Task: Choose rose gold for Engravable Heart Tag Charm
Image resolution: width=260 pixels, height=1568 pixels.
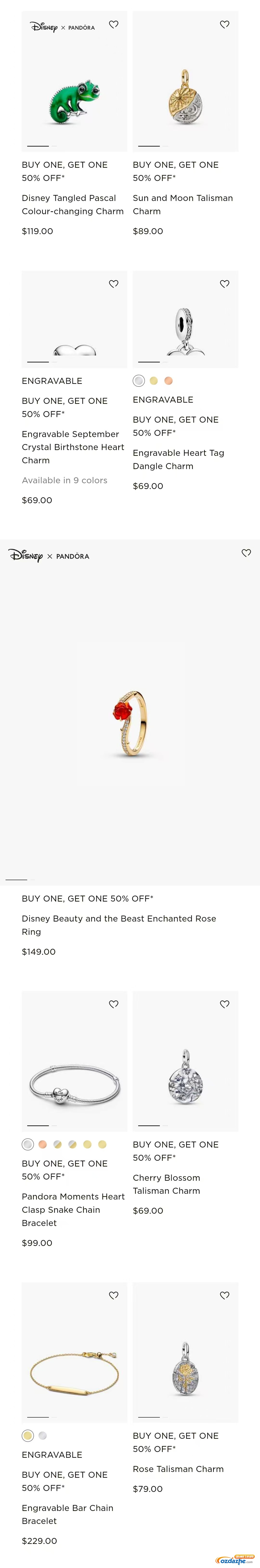Action: [x=169, y=381]
